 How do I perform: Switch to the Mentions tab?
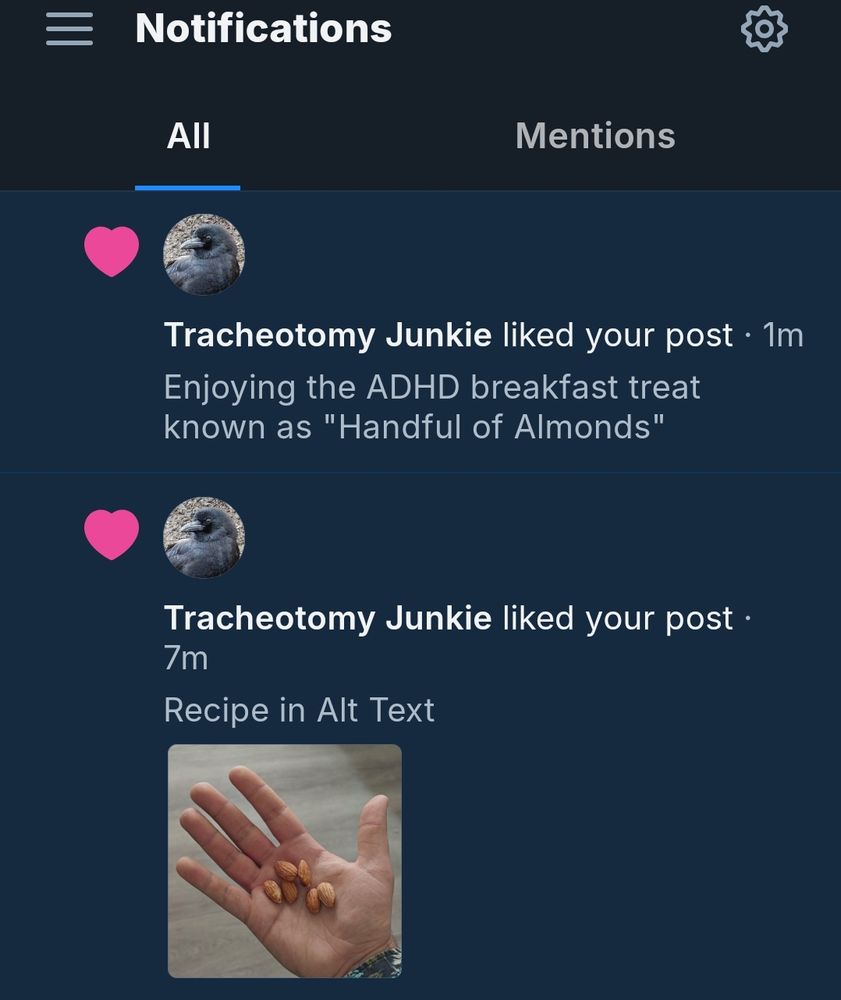(x=595, y=136)
